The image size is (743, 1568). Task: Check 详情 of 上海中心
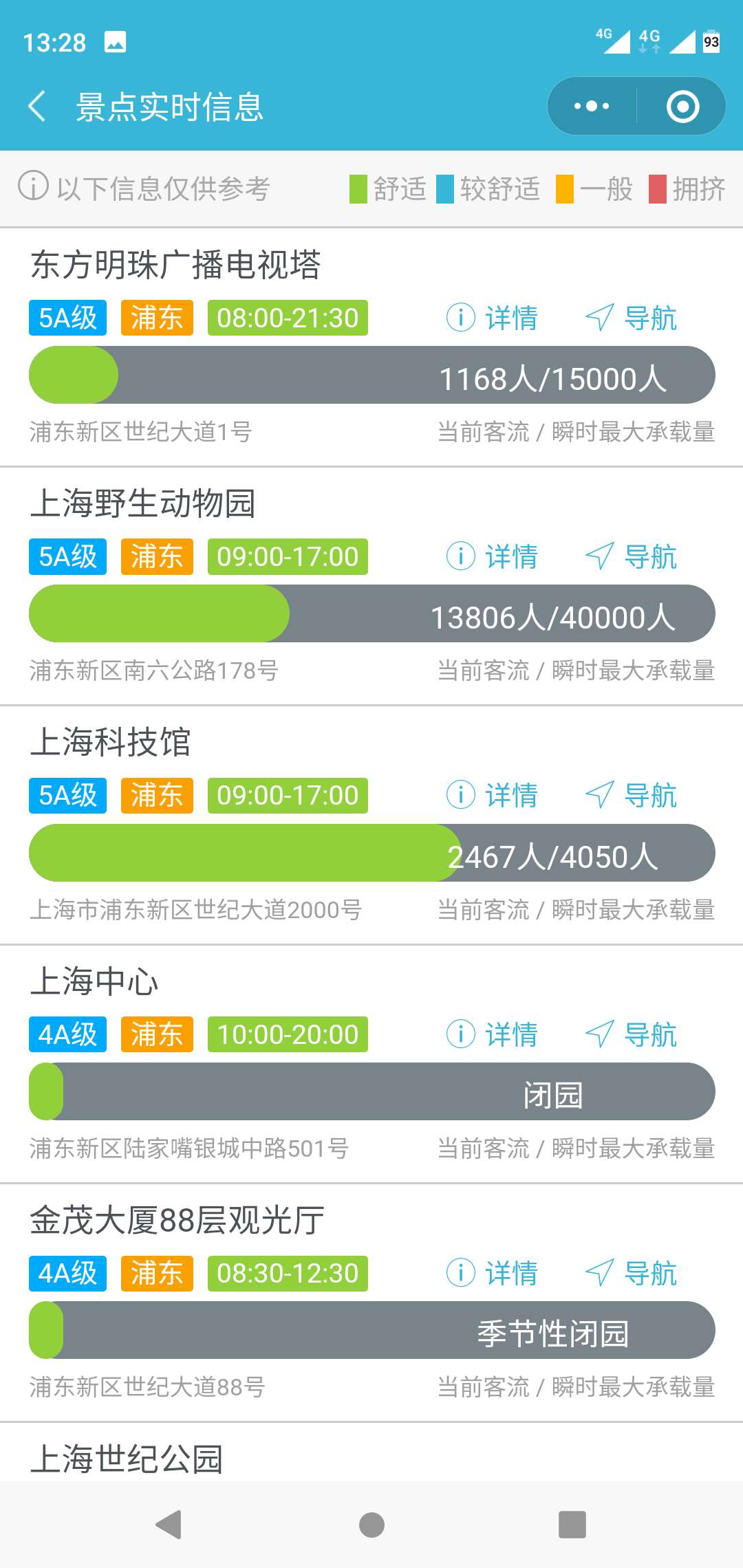[492, 1034]
